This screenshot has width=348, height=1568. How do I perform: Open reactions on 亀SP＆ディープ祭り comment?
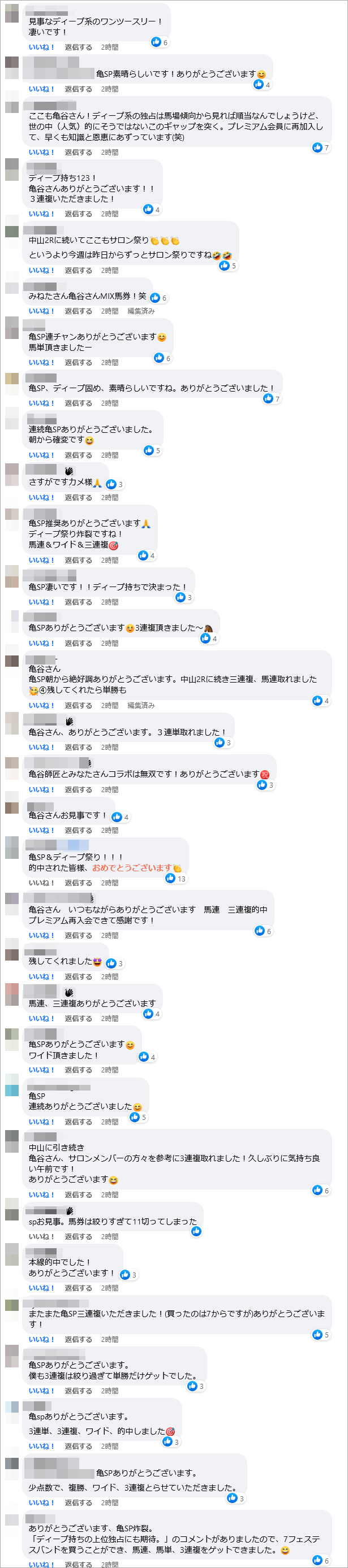click(x=175, y=878)
